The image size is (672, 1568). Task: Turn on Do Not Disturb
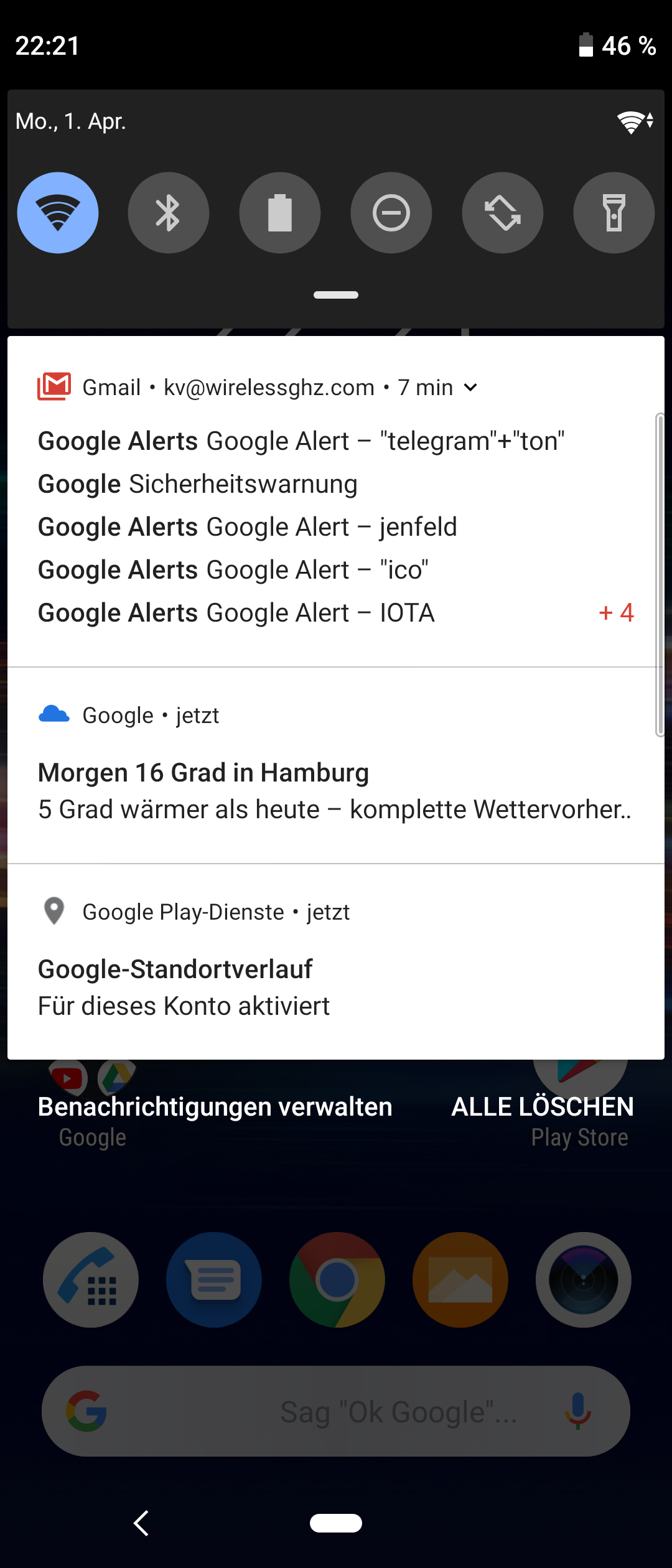(x=391, y=213)
